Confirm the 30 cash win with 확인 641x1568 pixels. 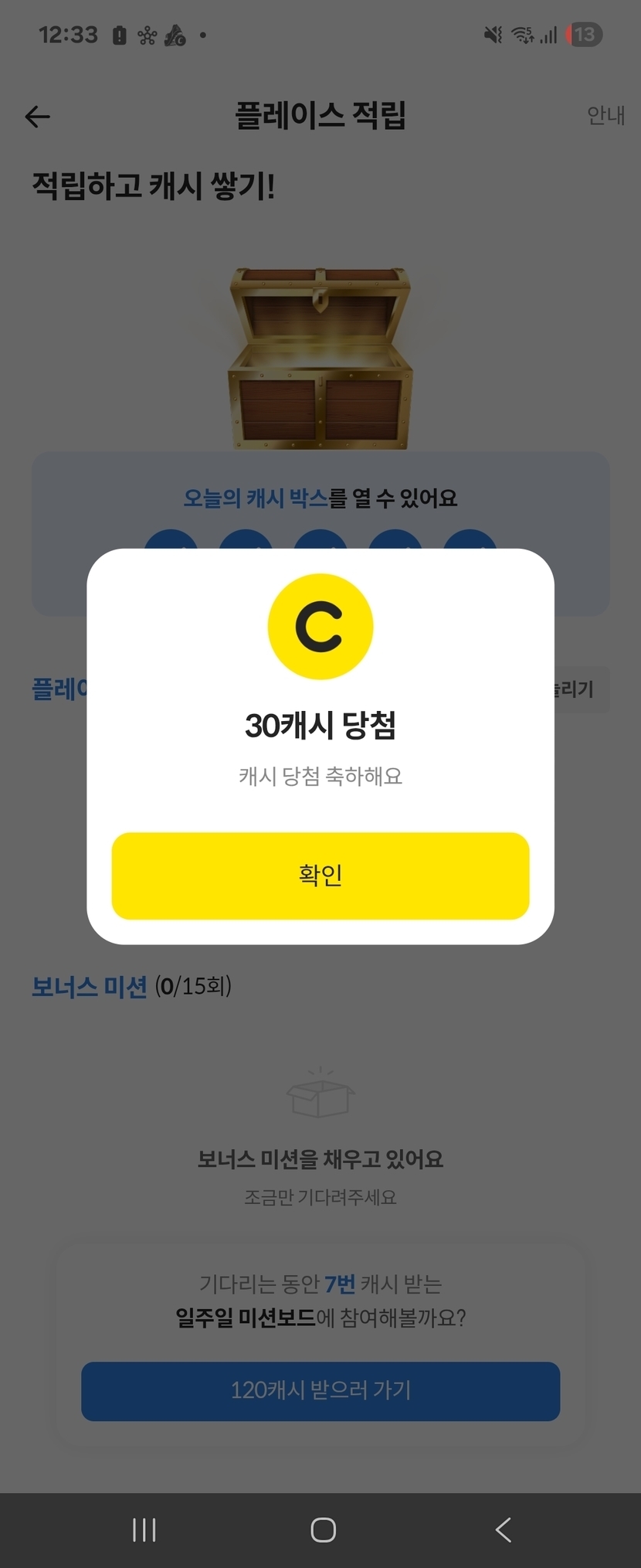pyautogui.click(x=320, y=876)
